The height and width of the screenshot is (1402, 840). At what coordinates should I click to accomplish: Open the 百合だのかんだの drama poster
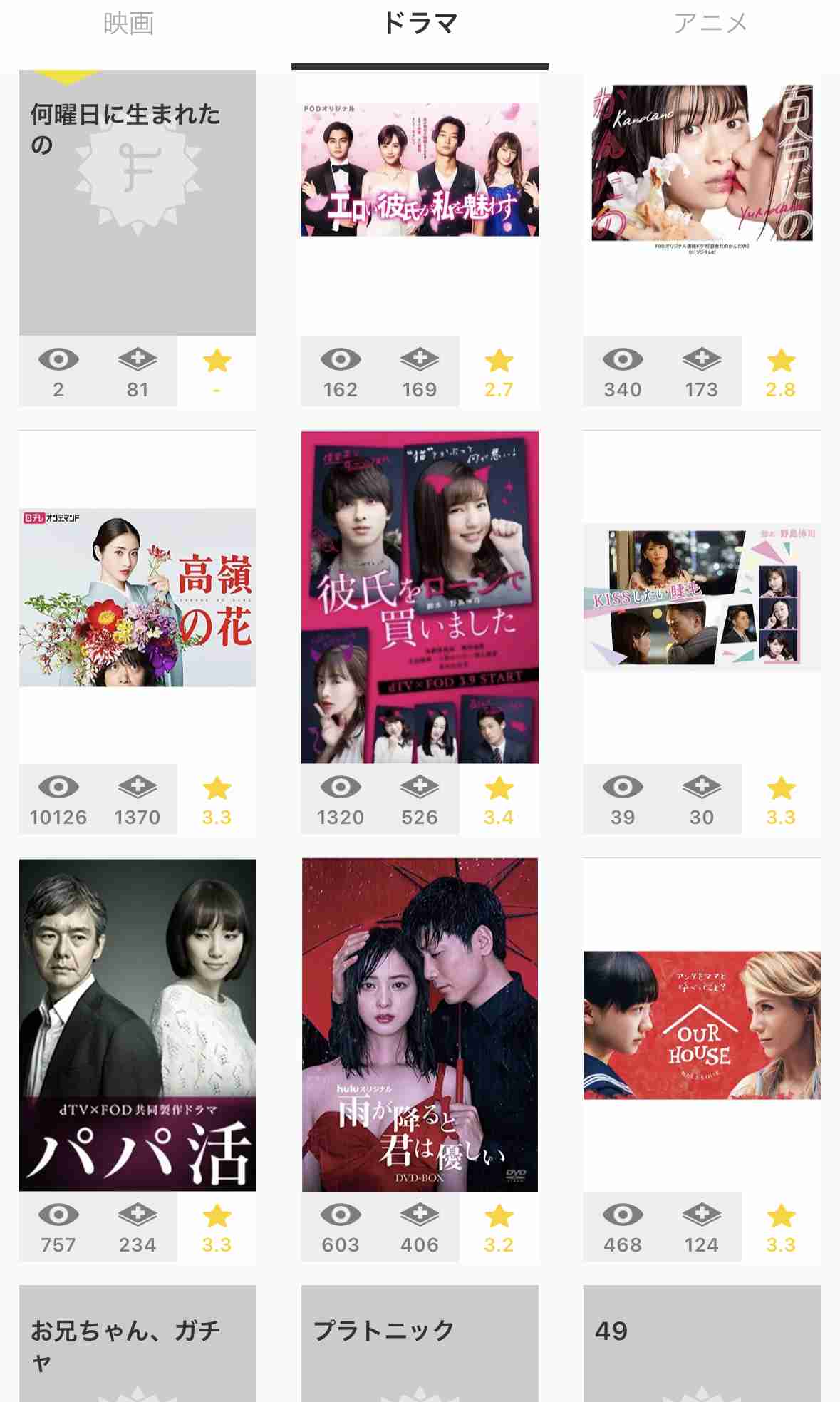coord(702,164)
